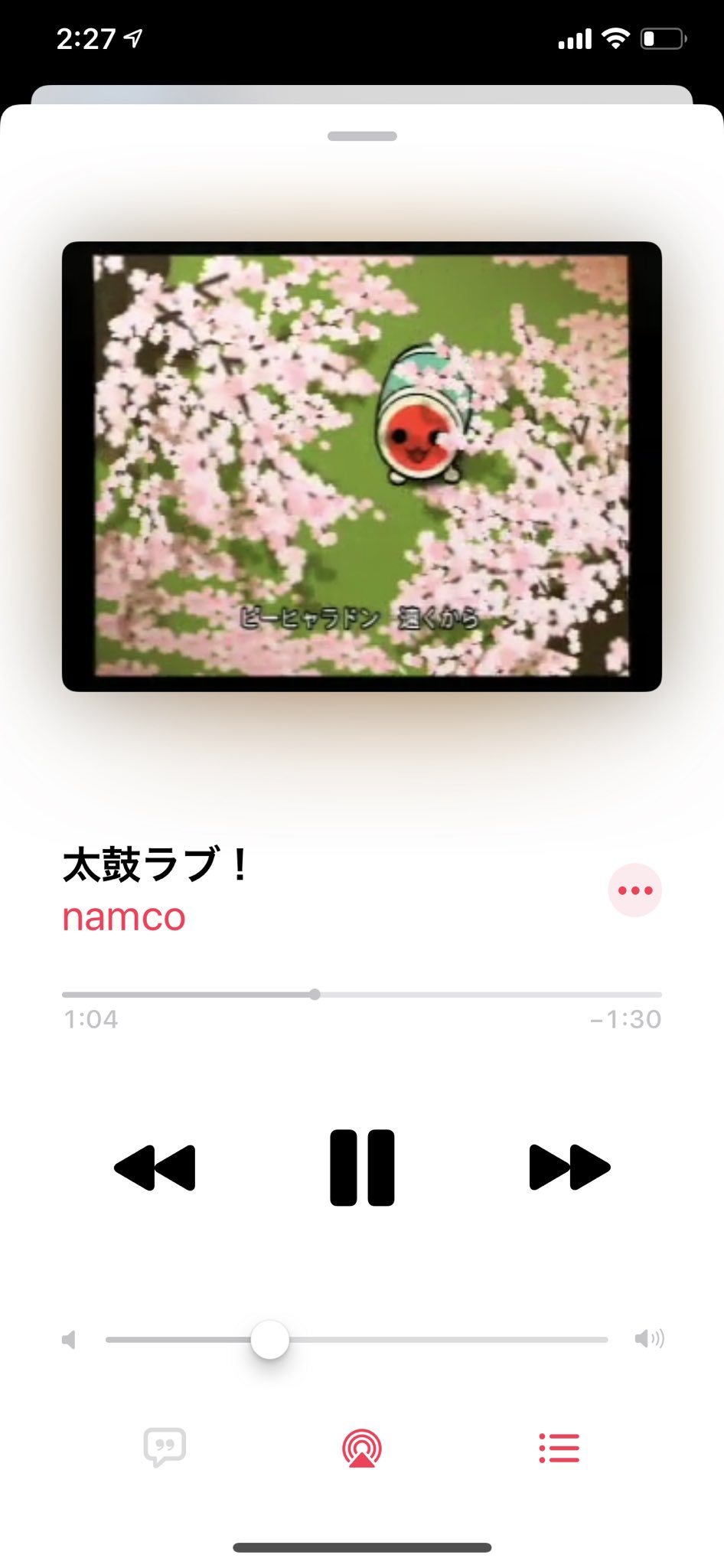
Task: Open the more options ellipsis button
Action: (635, 890)
